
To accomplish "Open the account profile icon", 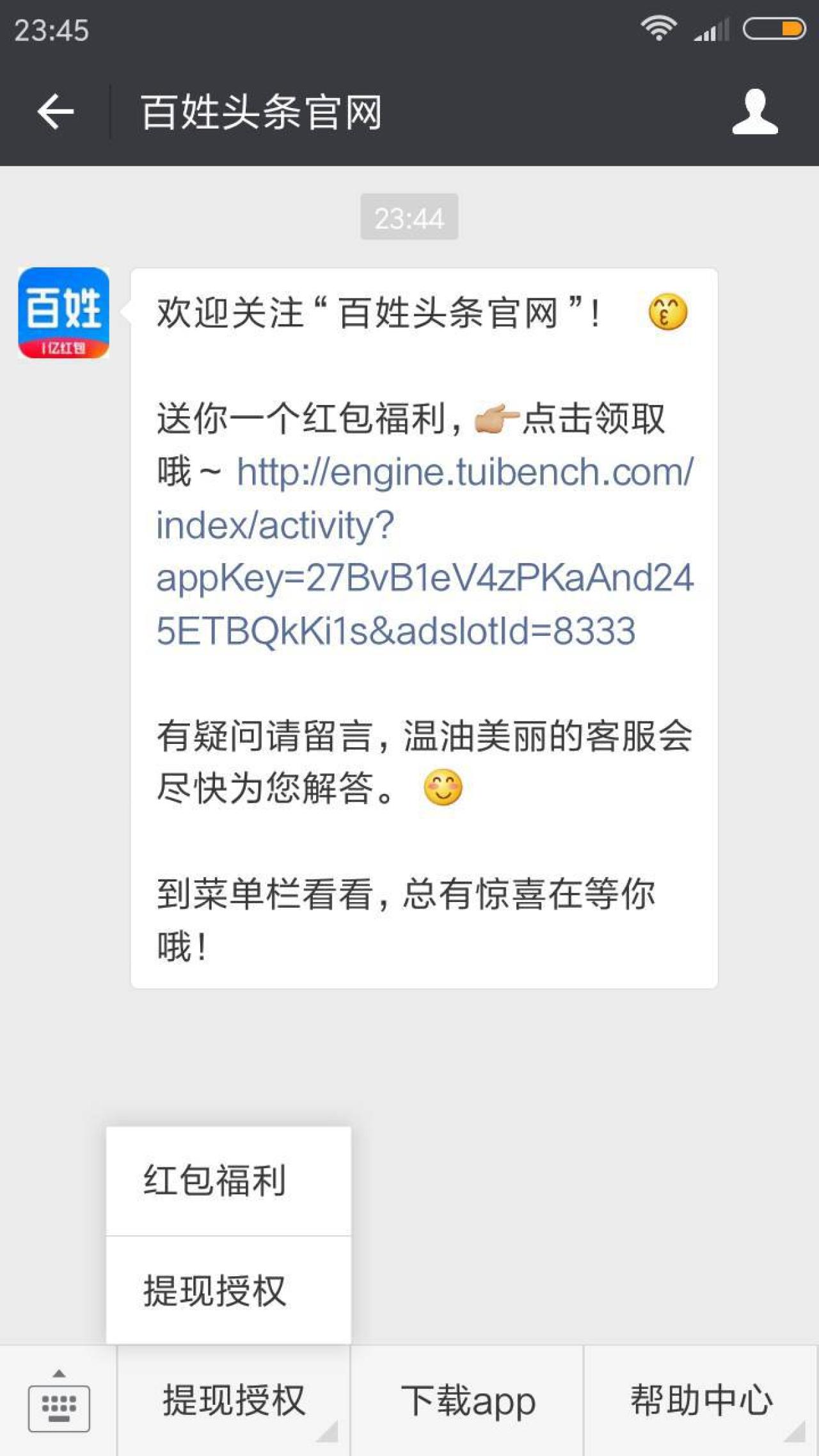I will click(x=755, y=112).
